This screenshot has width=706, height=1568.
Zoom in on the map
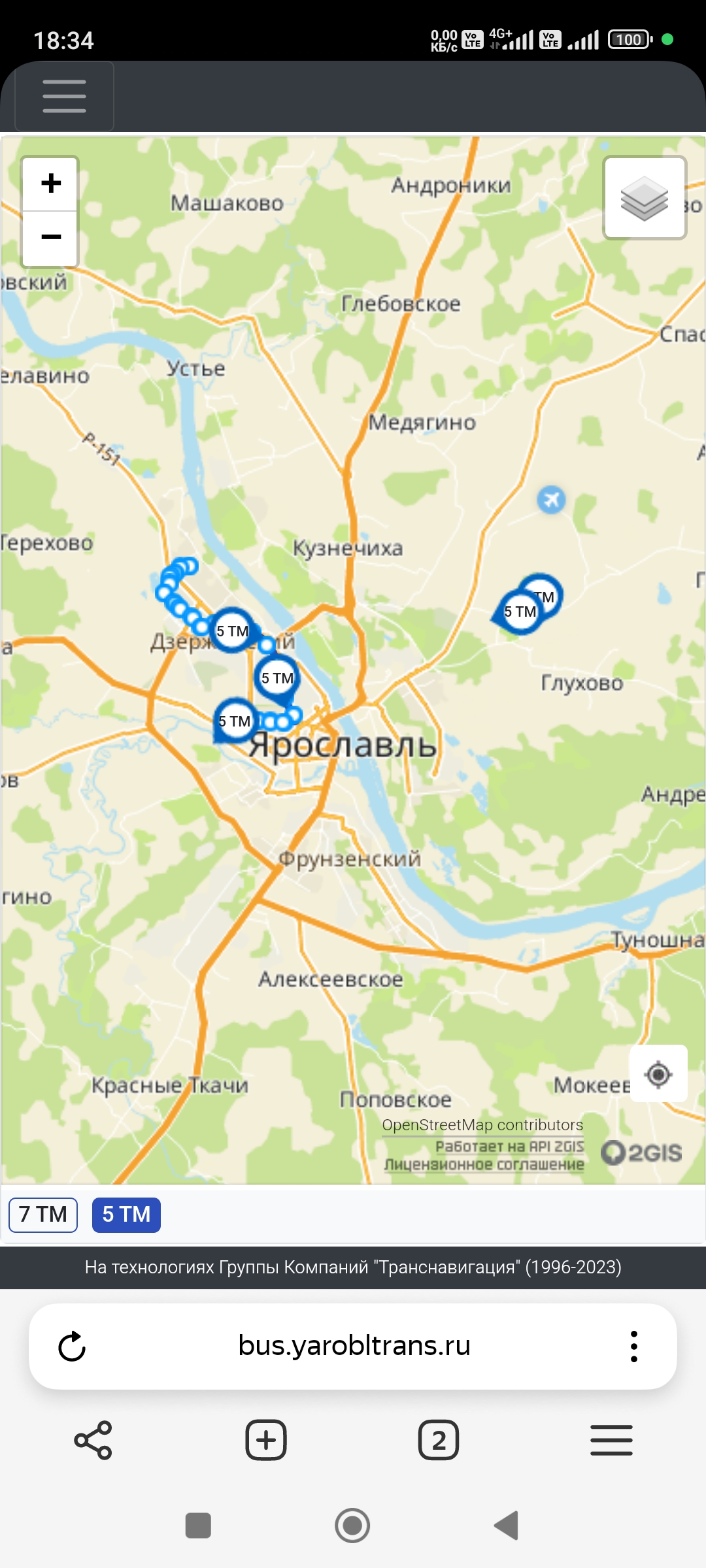[x=51, y=184]
